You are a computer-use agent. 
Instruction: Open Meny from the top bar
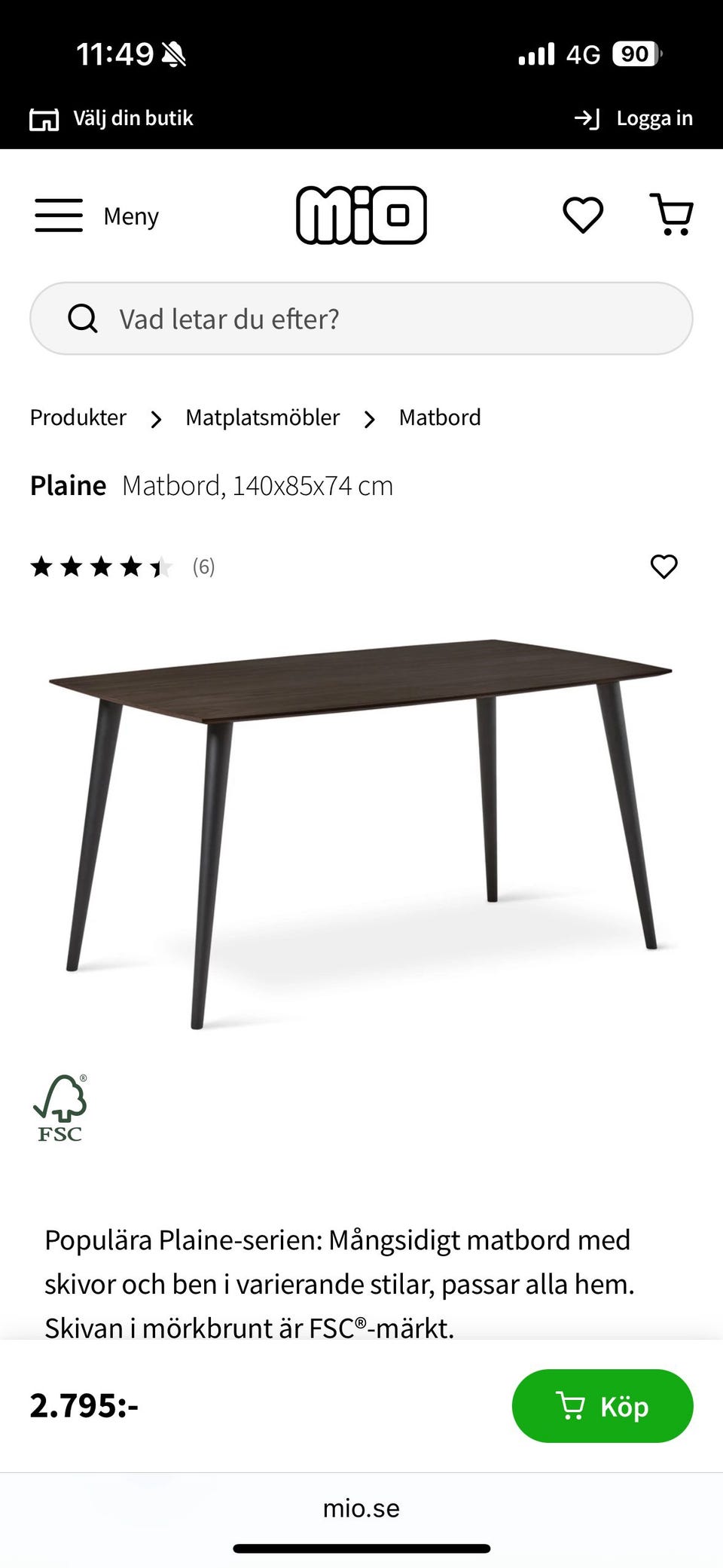click(x=130, y=216)
